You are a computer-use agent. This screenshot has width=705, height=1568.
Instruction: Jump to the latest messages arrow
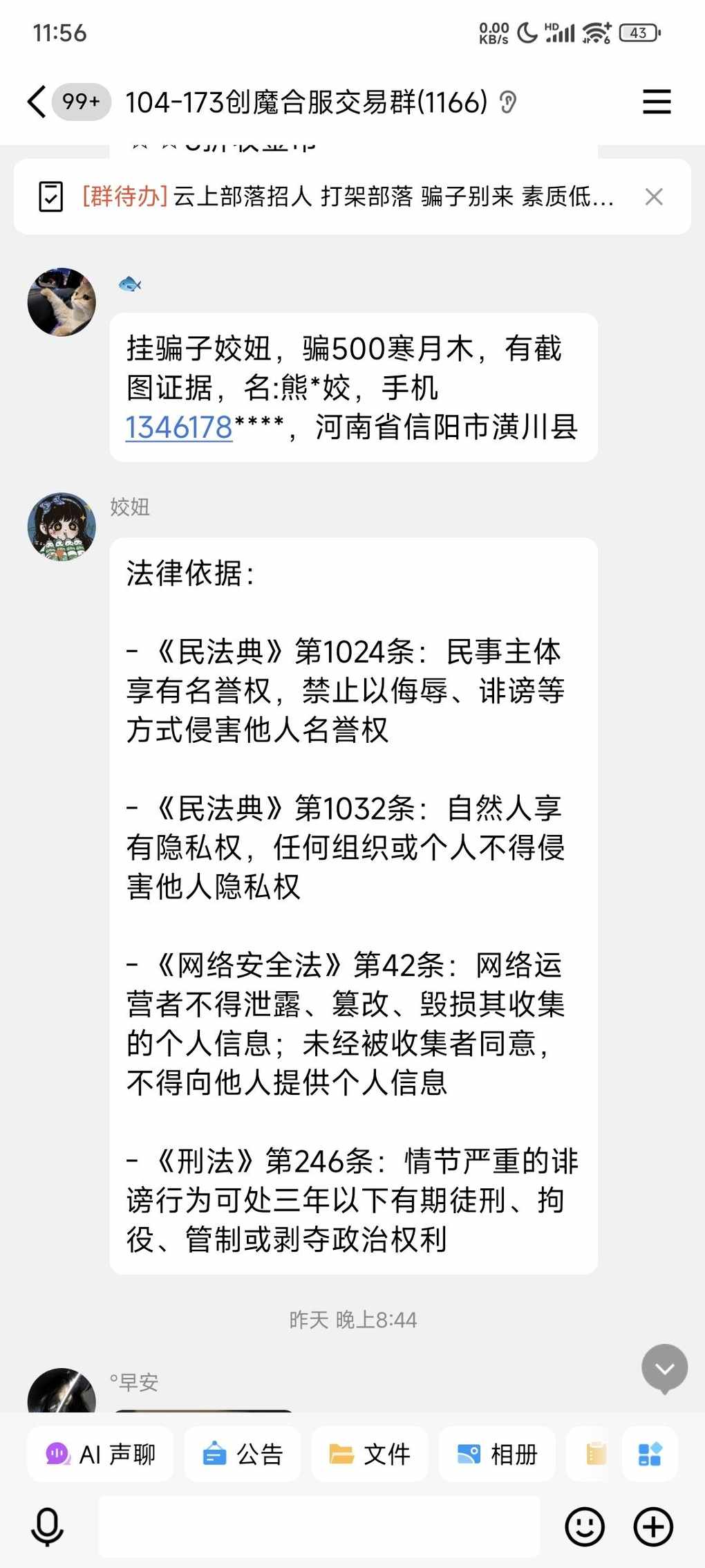[664, 1368]
